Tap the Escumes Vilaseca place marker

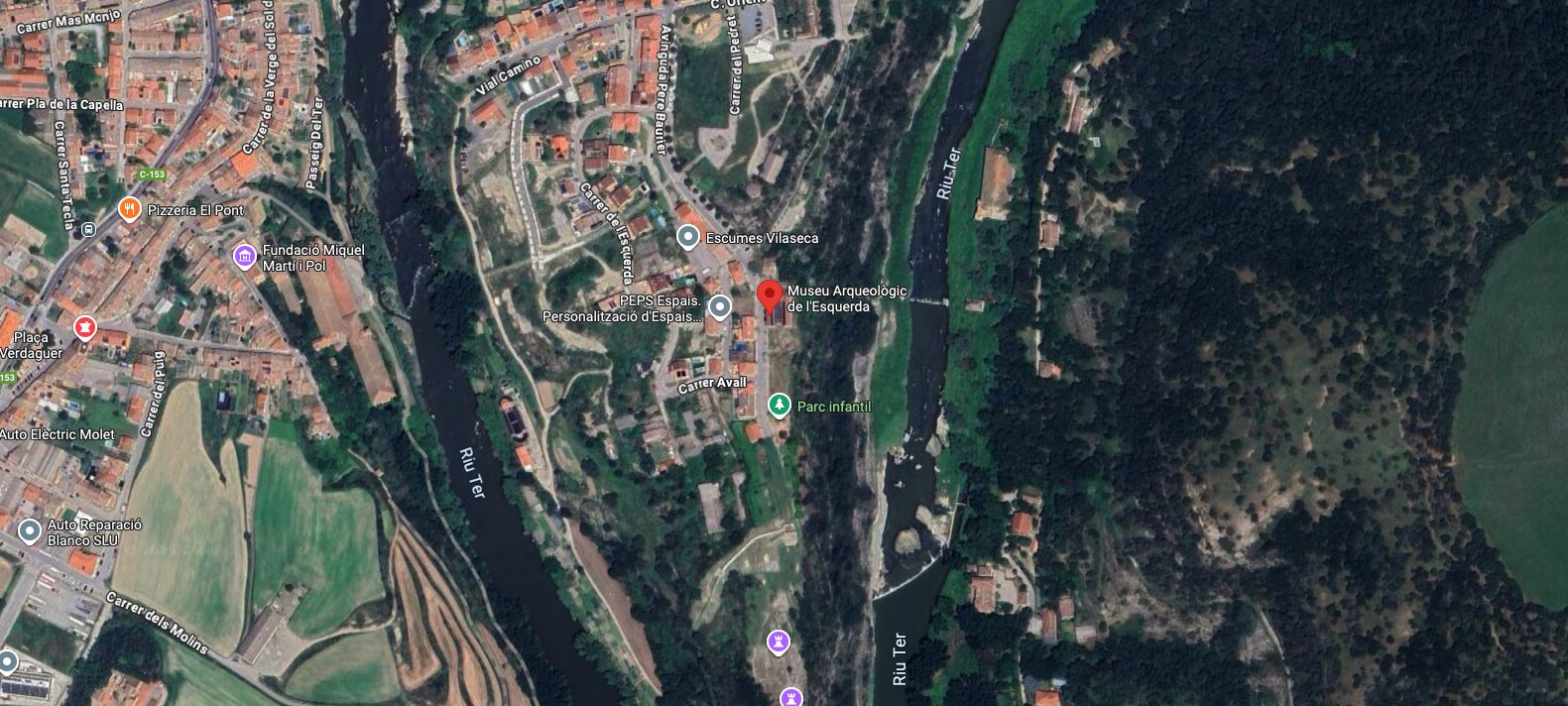[688, 237]
